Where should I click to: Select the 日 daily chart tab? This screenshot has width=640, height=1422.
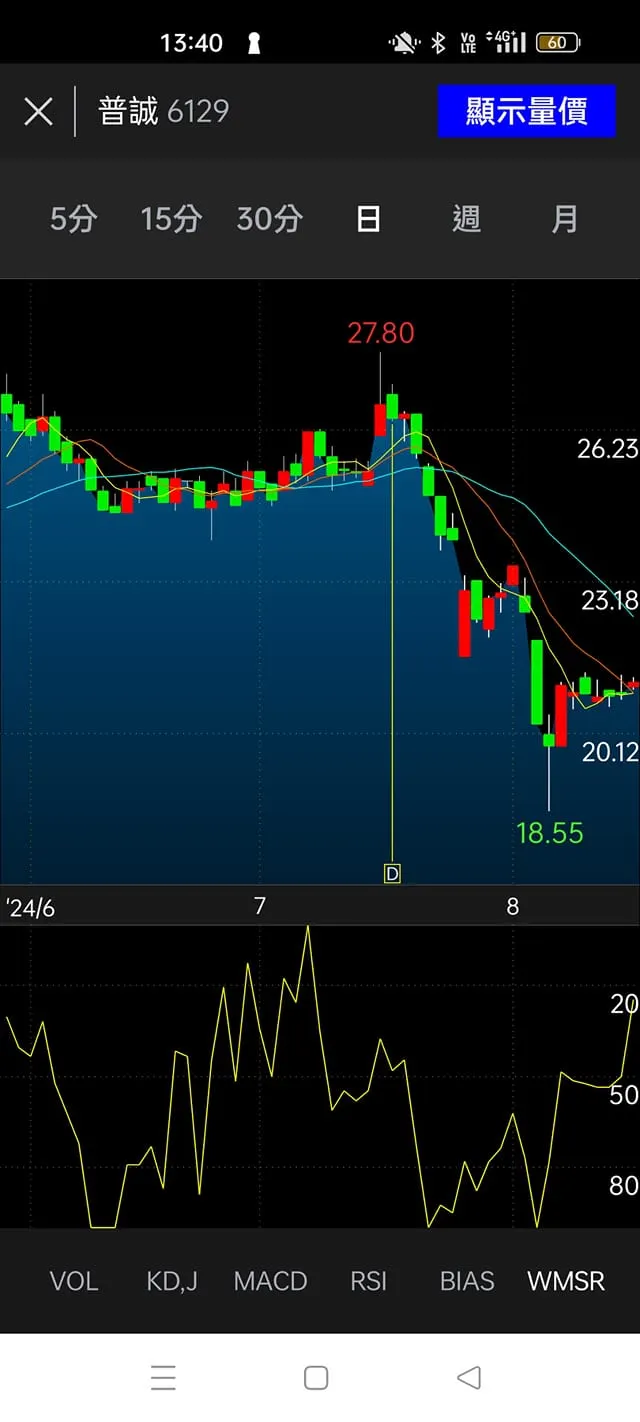(x=368, y=219)
